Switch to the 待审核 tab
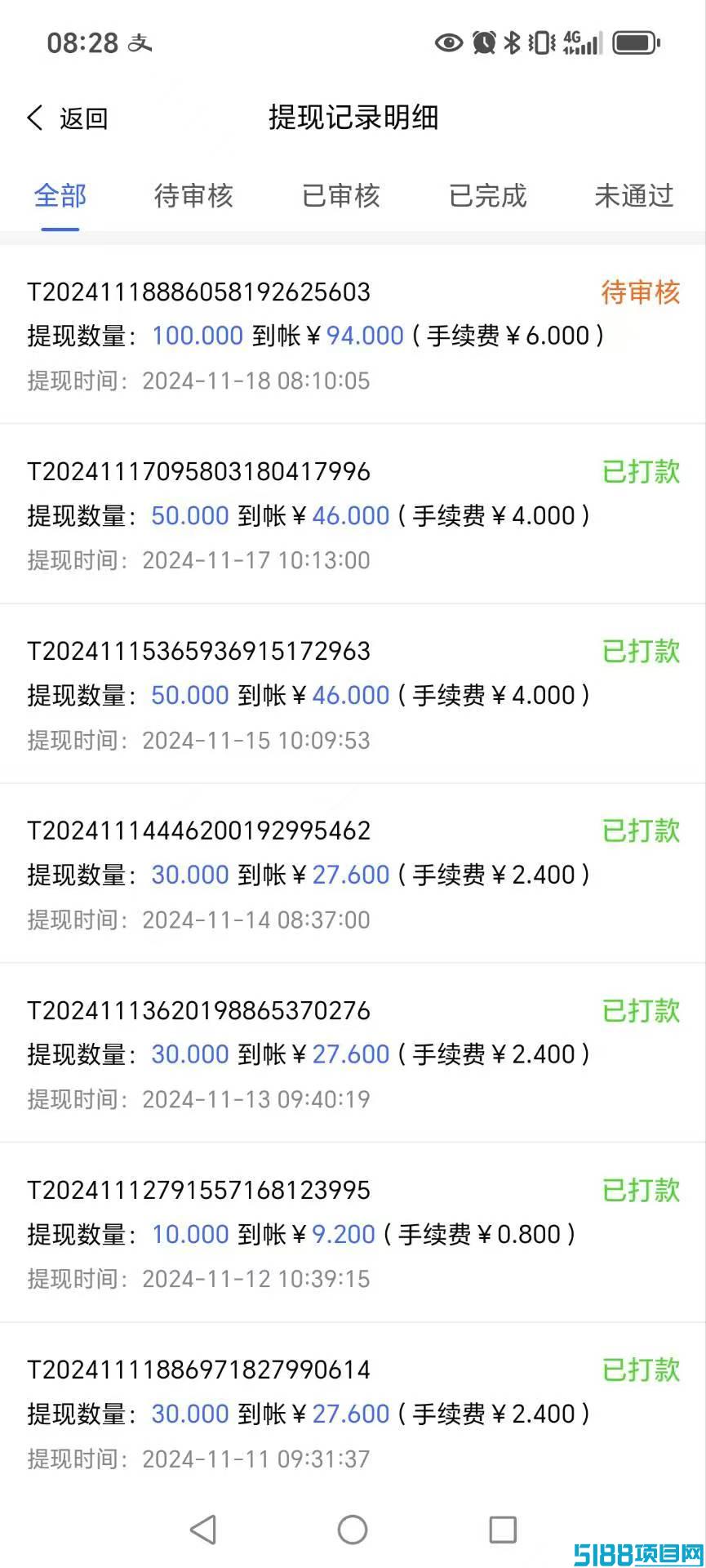 click(193, 196)
